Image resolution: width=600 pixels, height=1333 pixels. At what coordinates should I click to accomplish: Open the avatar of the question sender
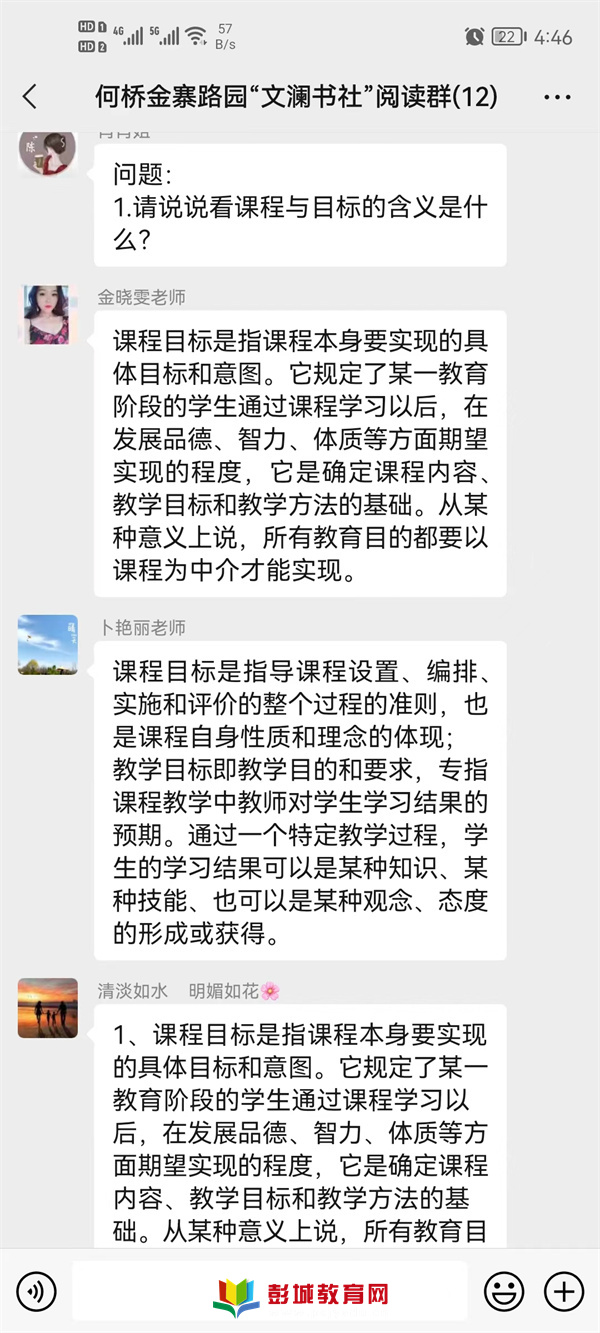click(x=48, y=152)
